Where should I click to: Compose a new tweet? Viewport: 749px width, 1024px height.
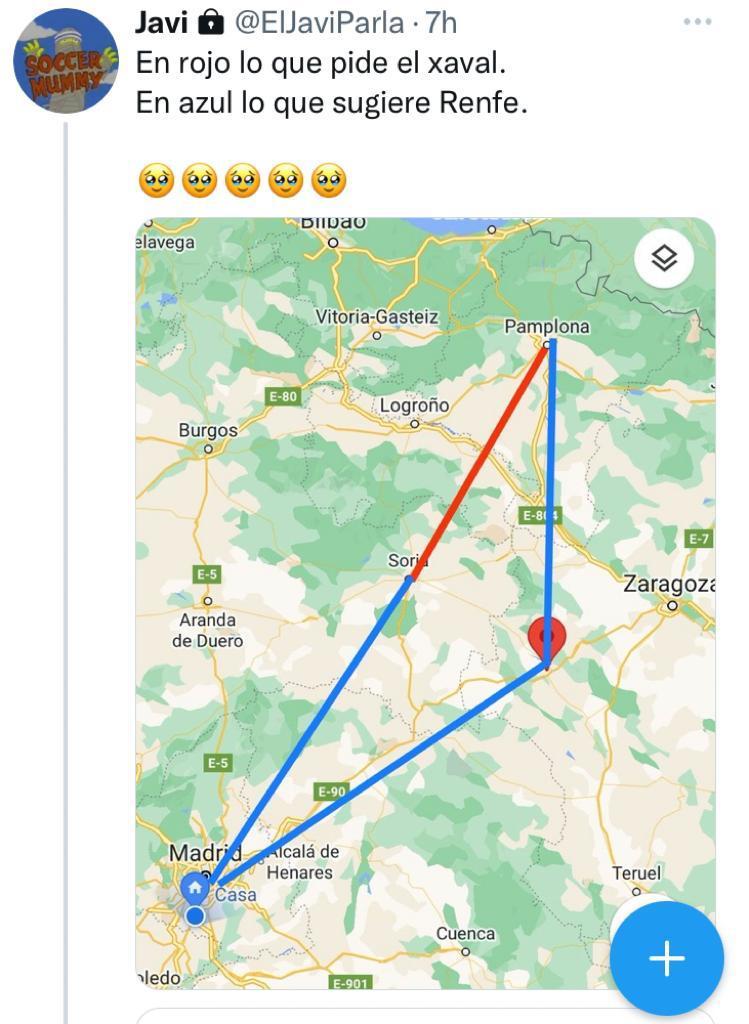(666, 958)
